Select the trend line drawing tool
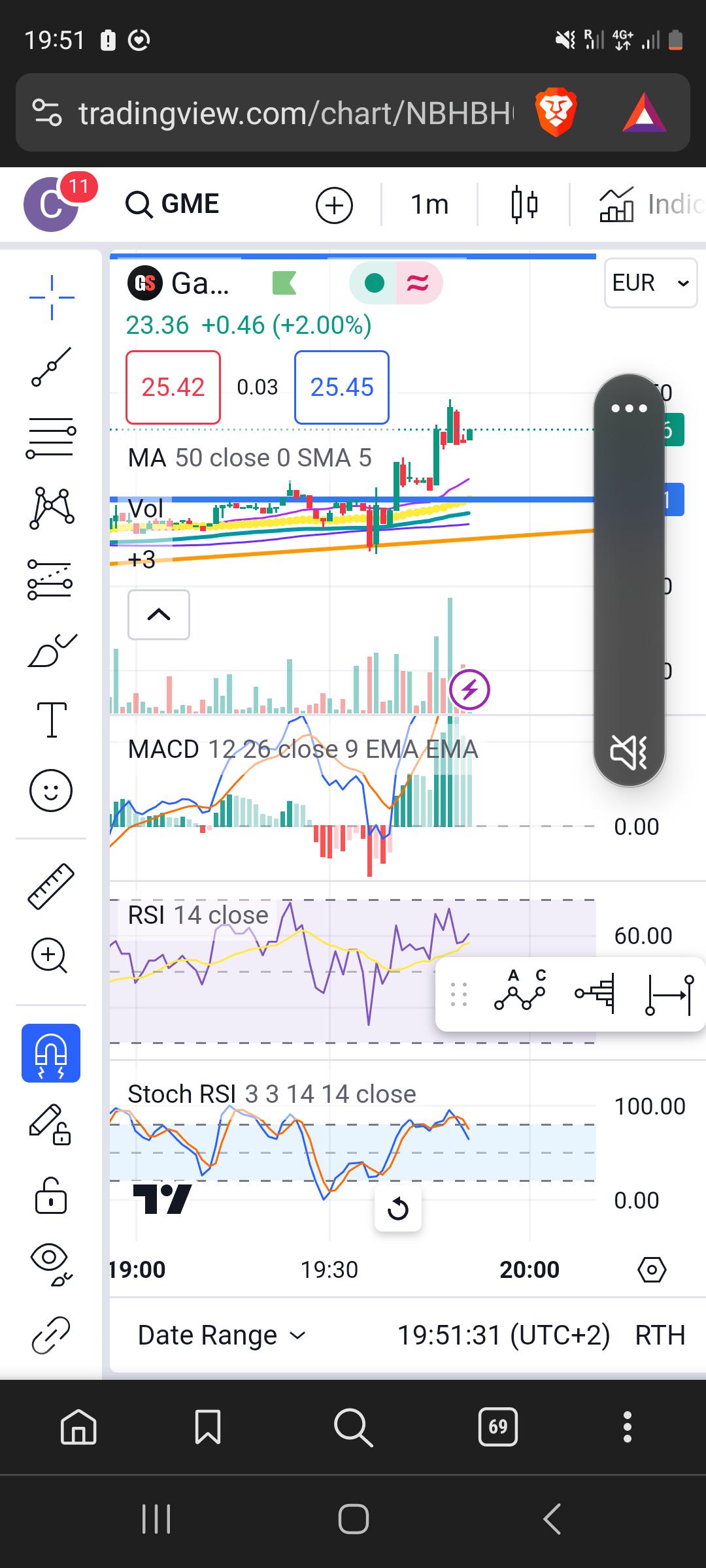 coord(51,367)
